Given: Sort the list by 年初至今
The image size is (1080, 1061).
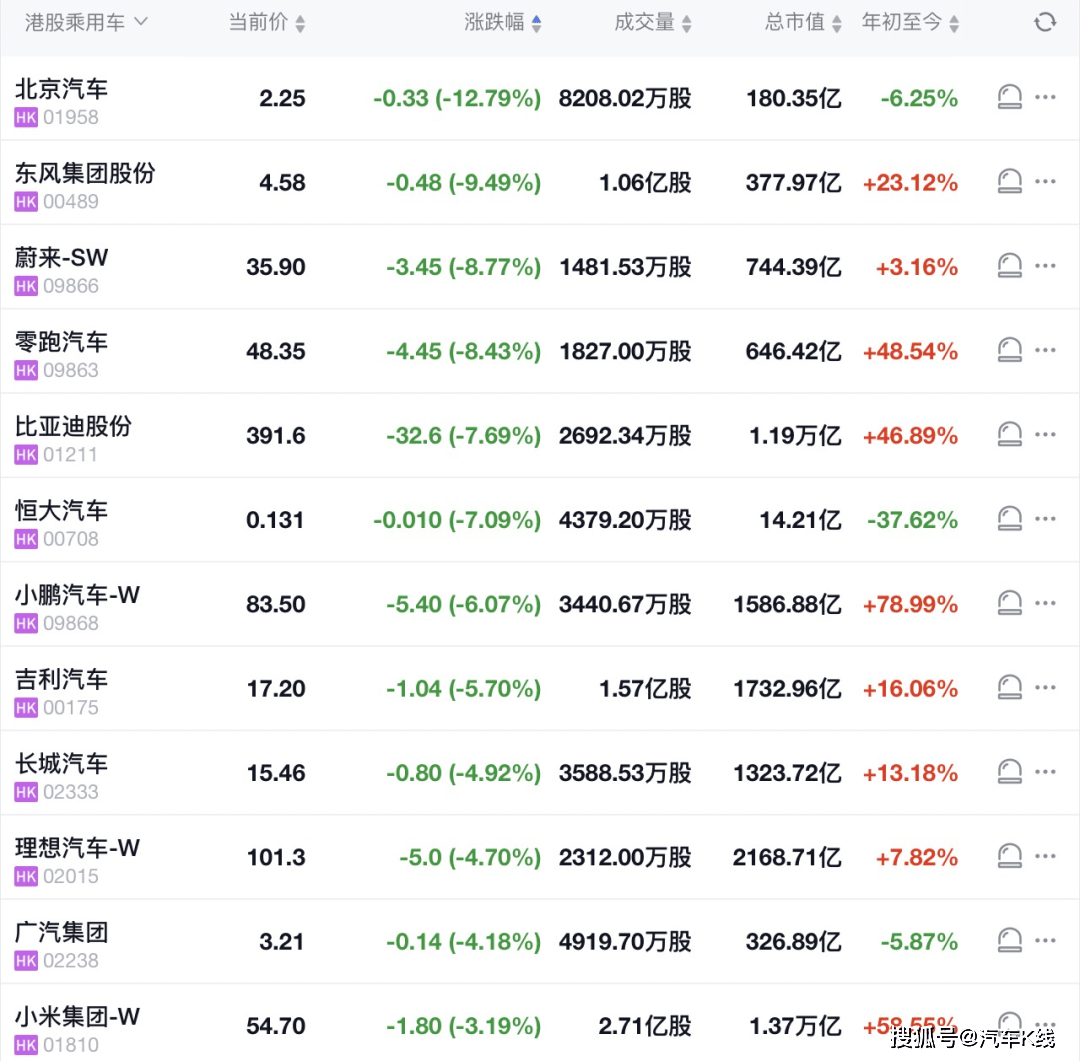Looking at the screenshot, I should 910,22.
